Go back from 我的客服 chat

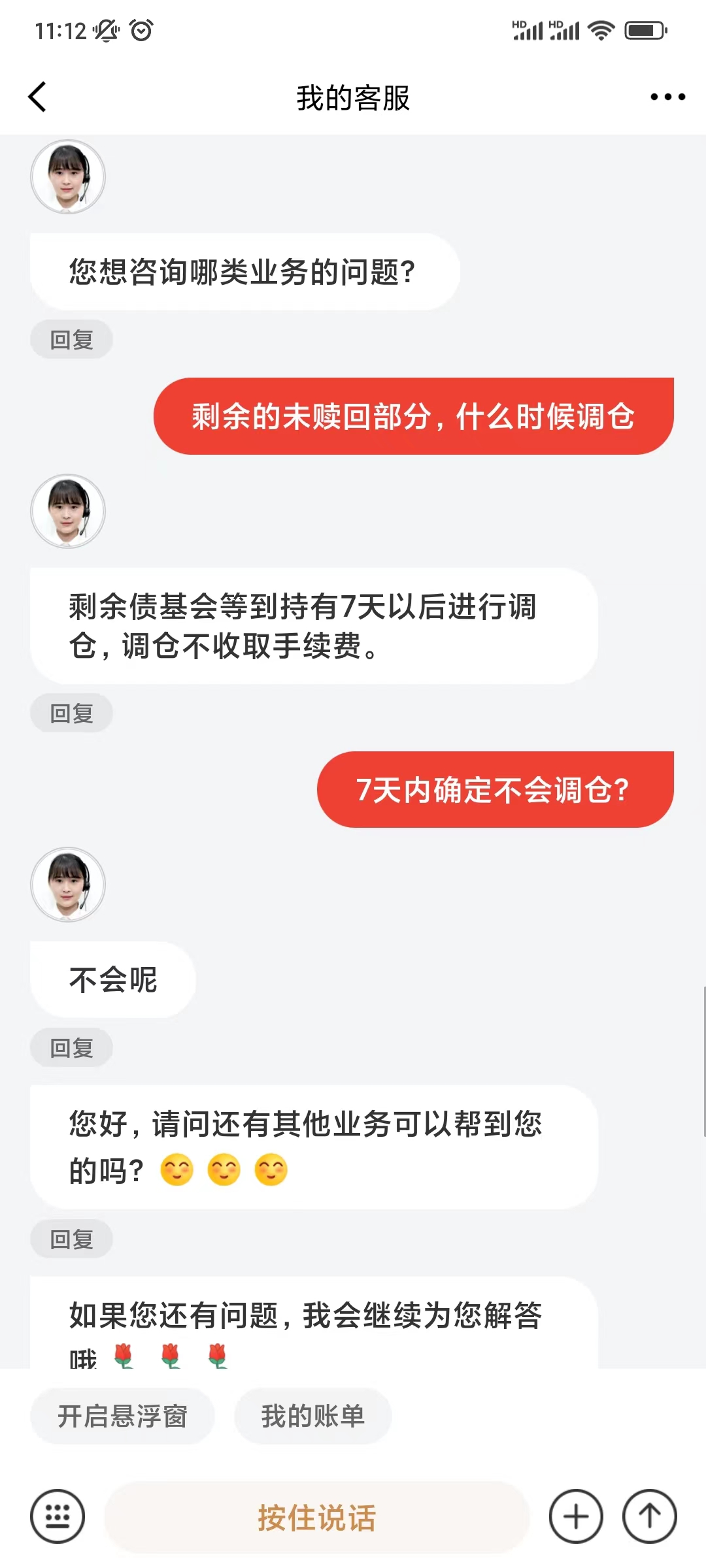[38, 97]
